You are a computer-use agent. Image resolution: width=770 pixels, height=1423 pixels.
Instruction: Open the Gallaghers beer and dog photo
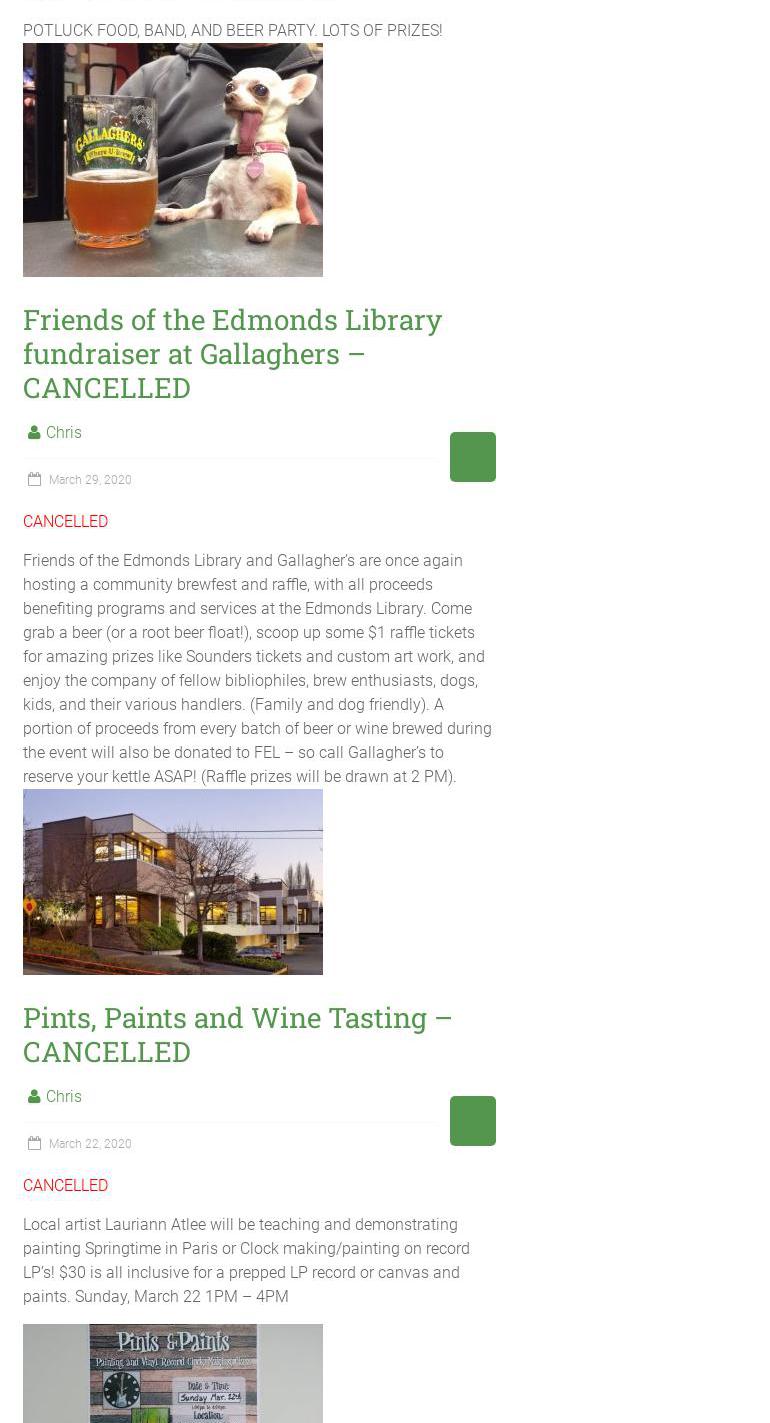click(173, 160)
